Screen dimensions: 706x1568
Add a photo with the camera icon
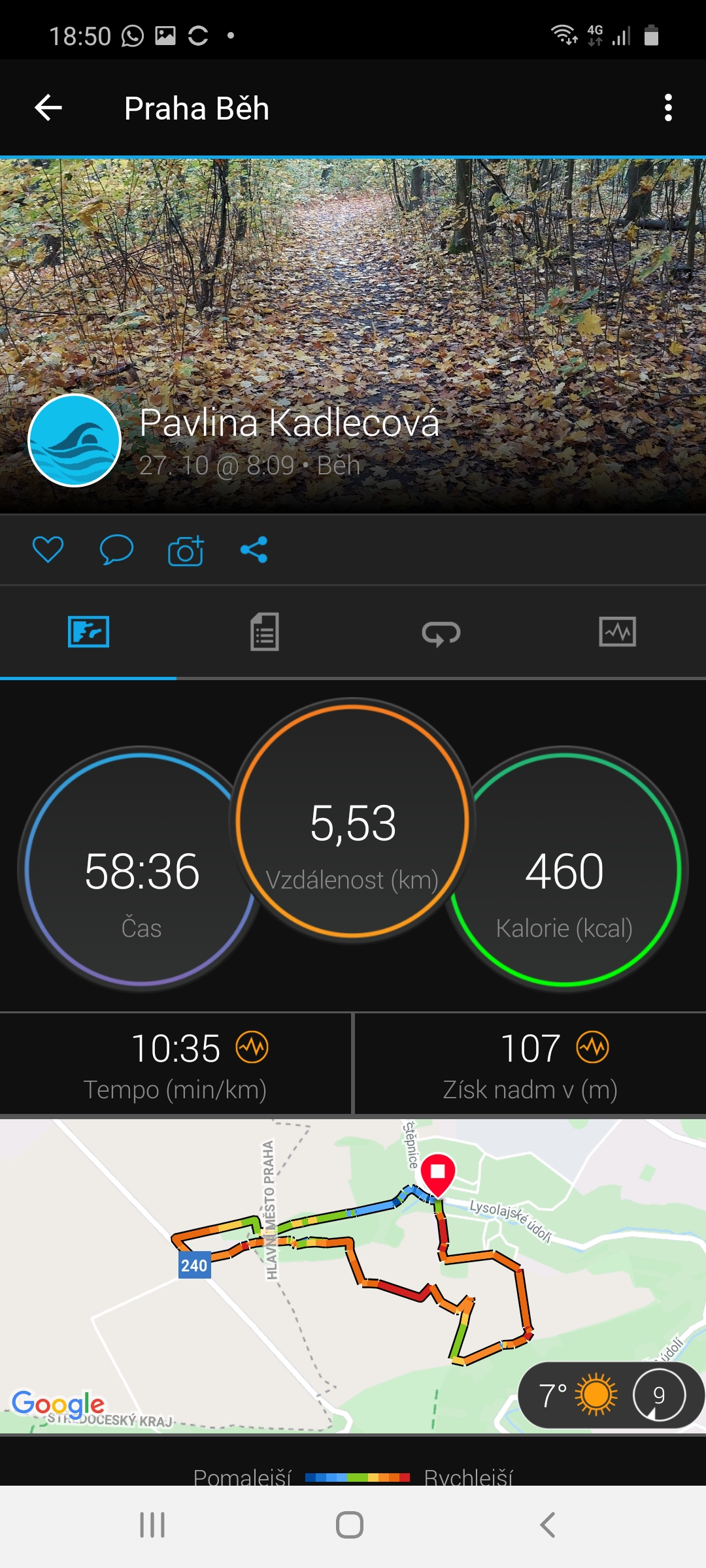point(186,550)
